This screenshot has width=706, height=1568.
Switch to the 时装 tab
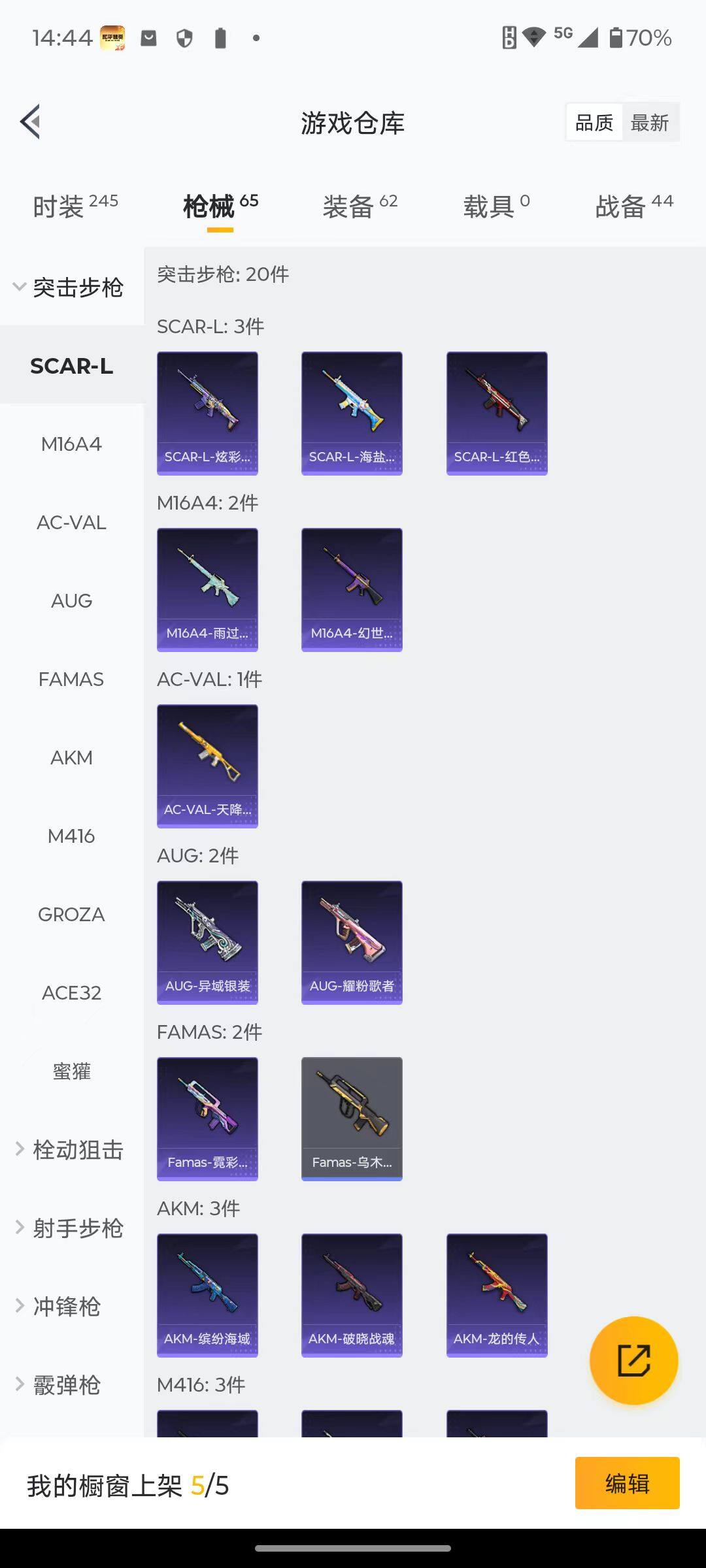[75, 206]
